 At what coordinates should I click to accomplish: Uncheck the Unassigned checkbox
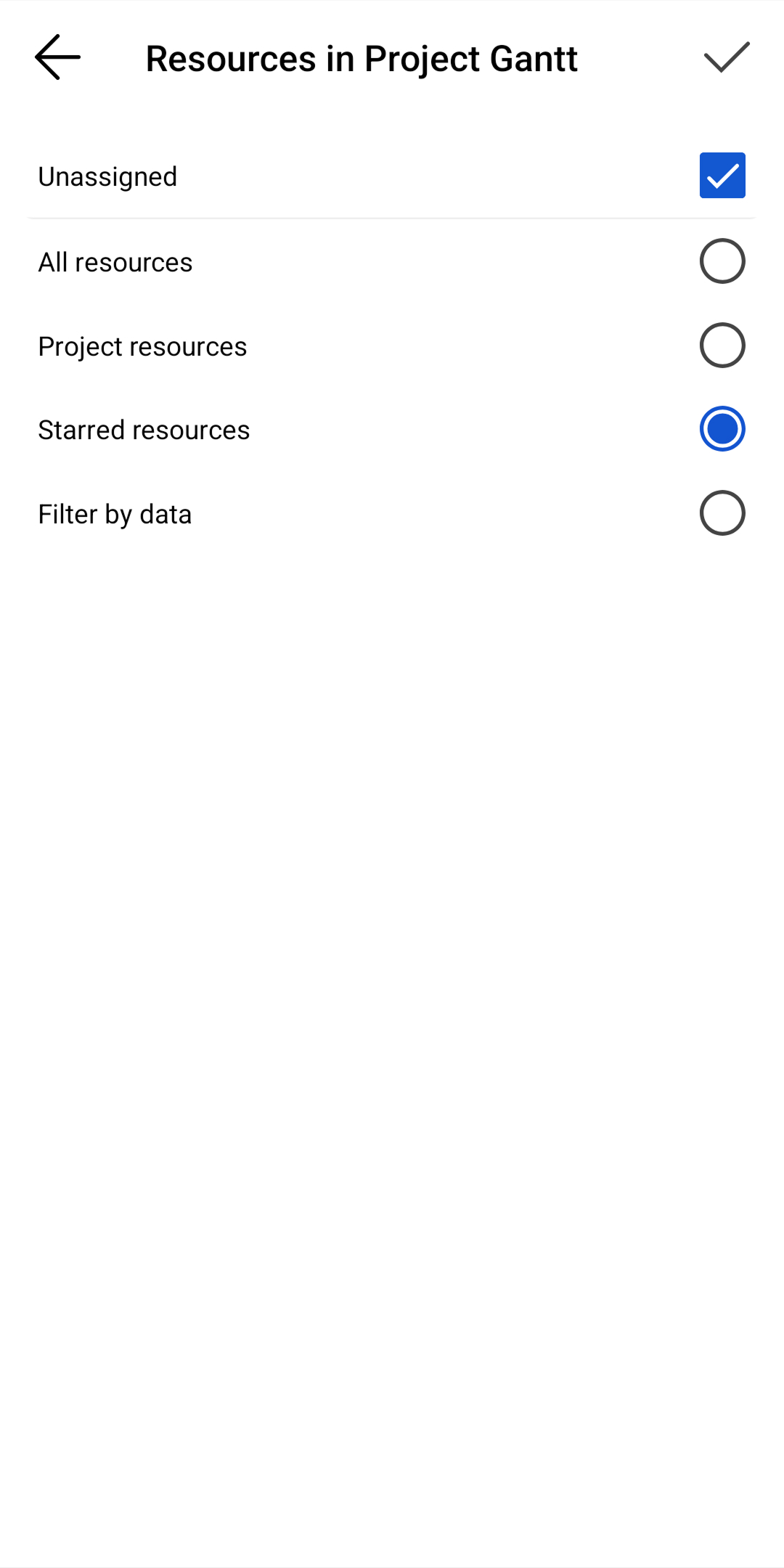pyautogui.click(x=722, y=176)
